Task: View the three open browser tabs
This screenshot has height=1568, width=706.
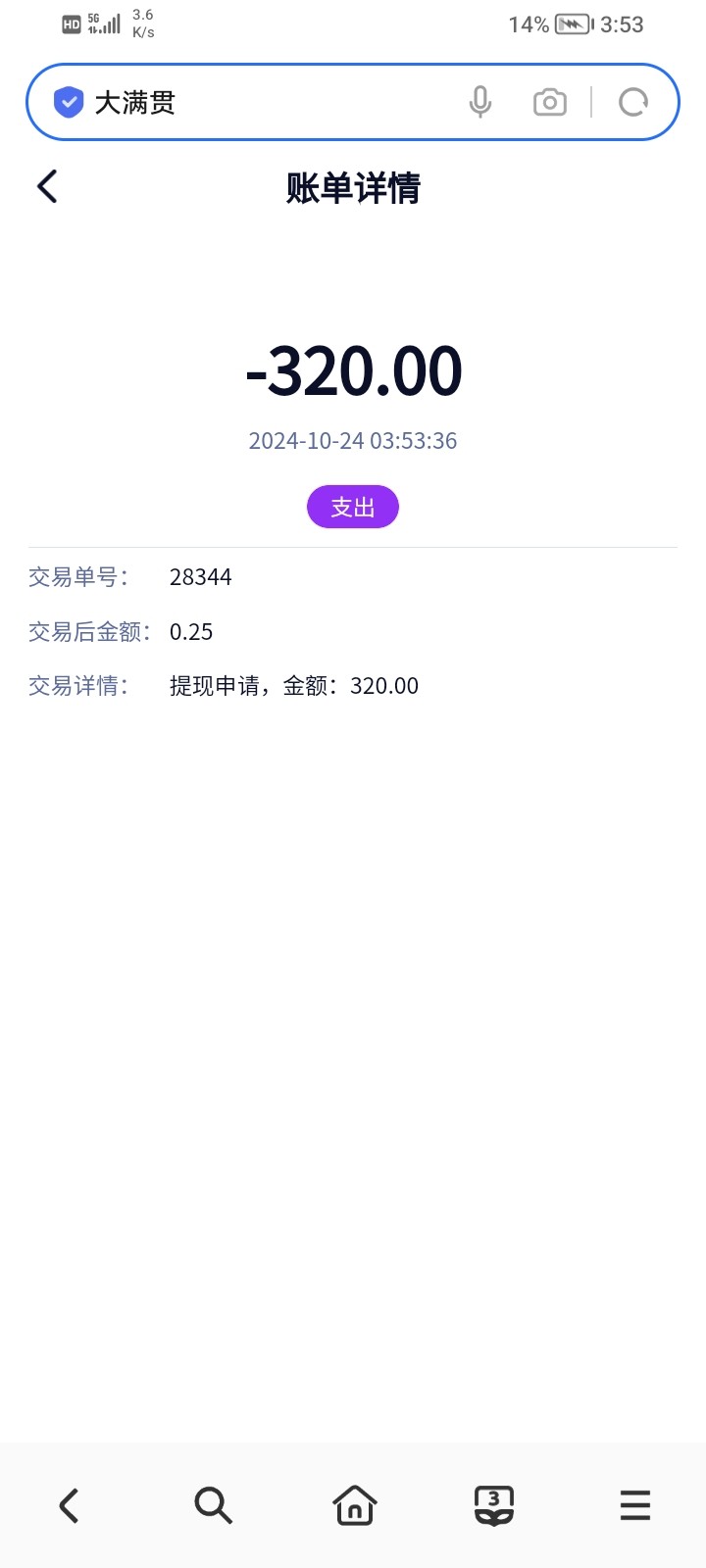Action: coord(494,1505)
